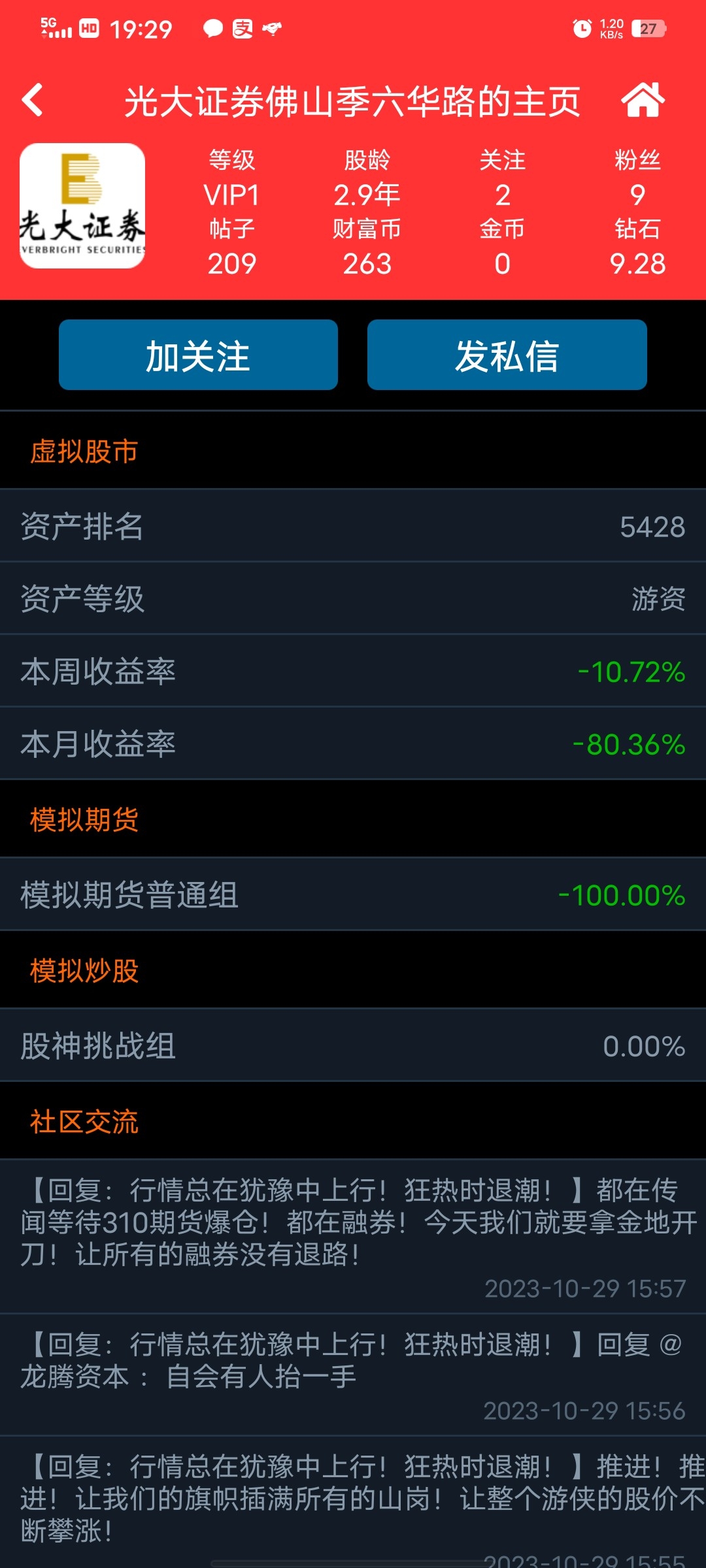Viewport: 706px width, 1568px height.
Task: Tap the 加关注 button to follow this user
Action: point(198,355)
